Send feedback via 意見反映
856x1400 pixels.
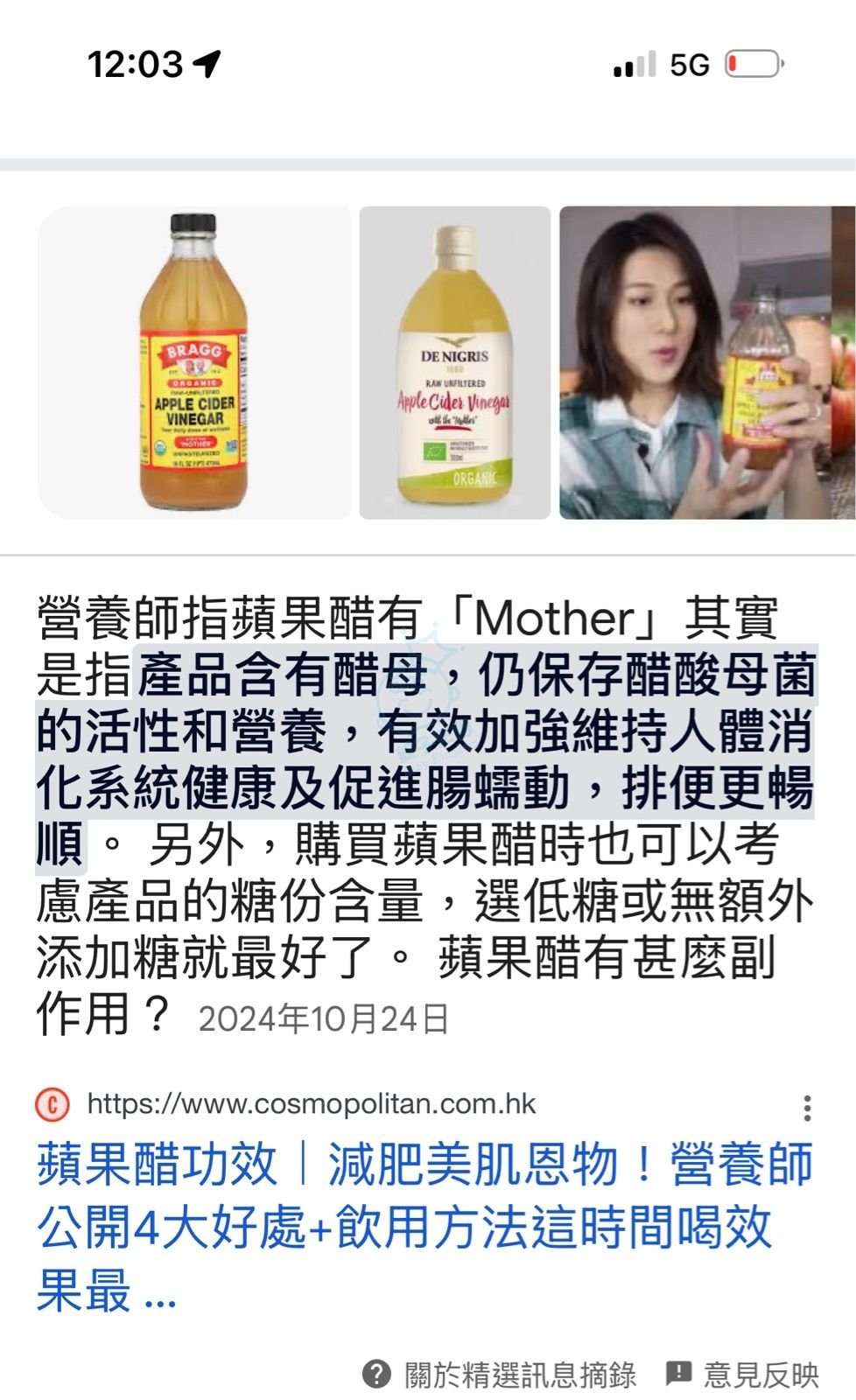[742, 1375]
